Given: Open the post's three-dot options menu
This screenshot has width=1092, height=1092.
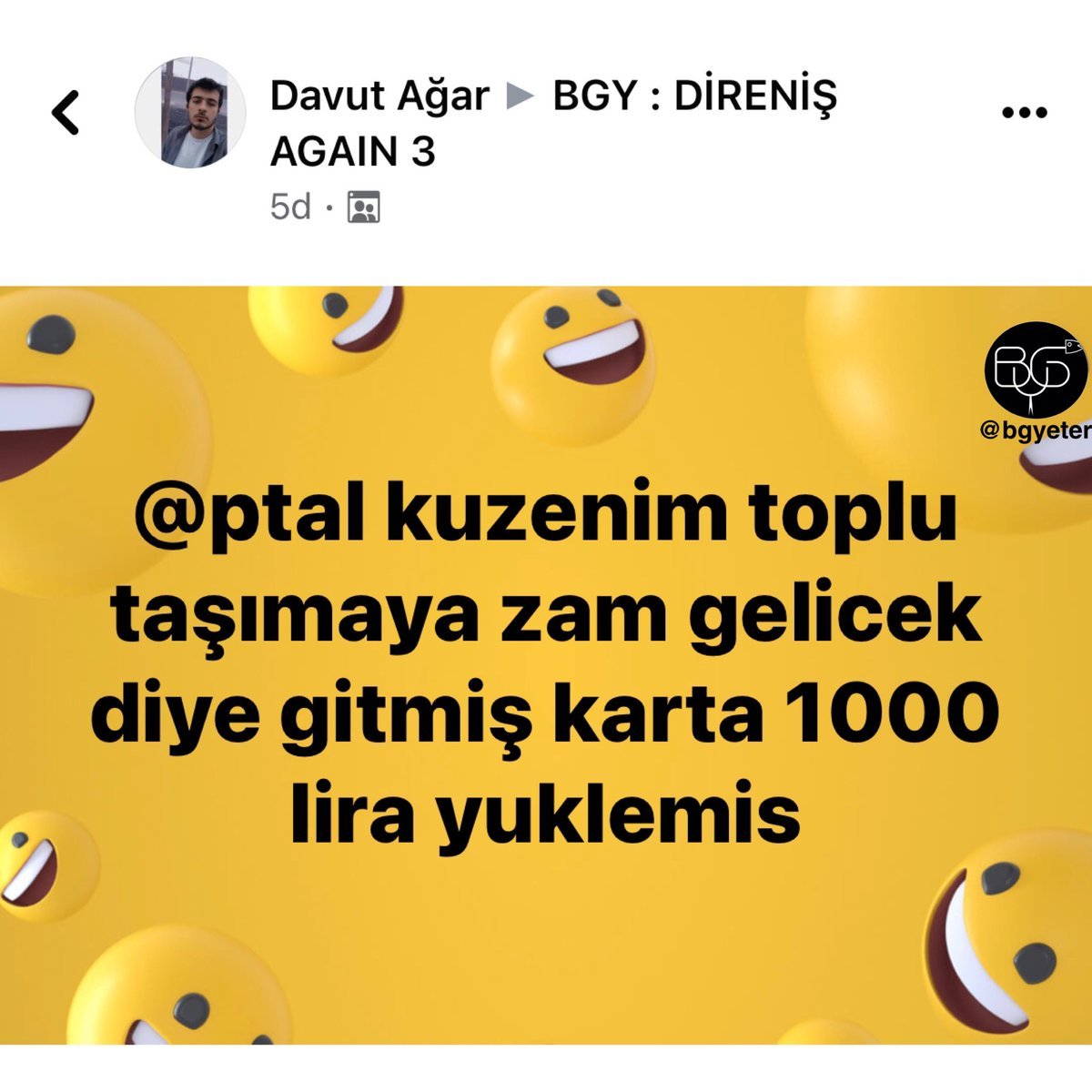Looking at the screenshot, I should pos(1024,114).
